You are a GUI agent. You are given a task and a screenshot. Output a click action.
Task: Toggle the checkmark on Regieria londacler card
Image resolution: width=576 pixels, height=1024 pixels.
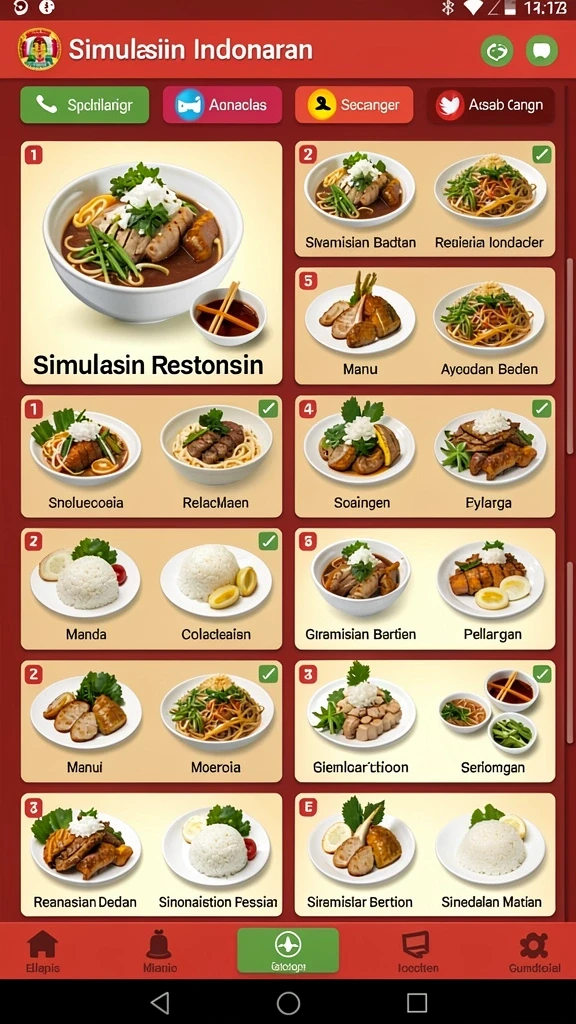(x=541, y=155)
